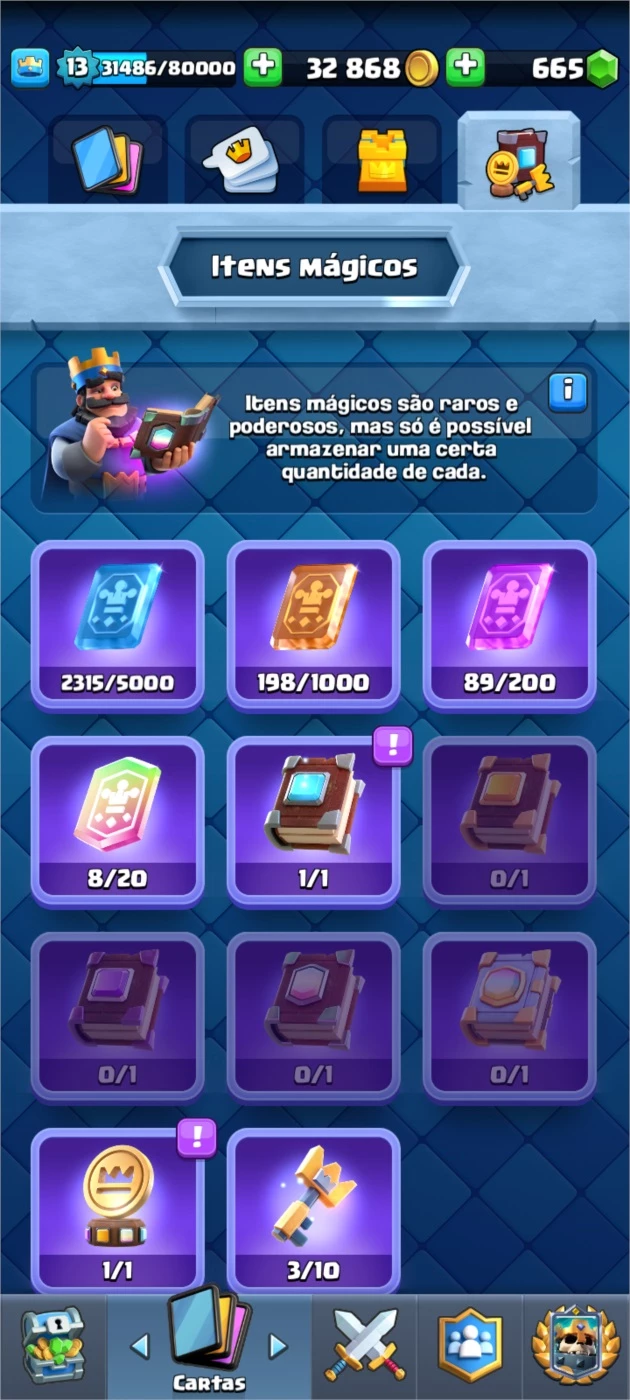This screenshot has height=1400, width=630.
Task: Select the common wild card 2315/5000
Action: pos(118,625)
